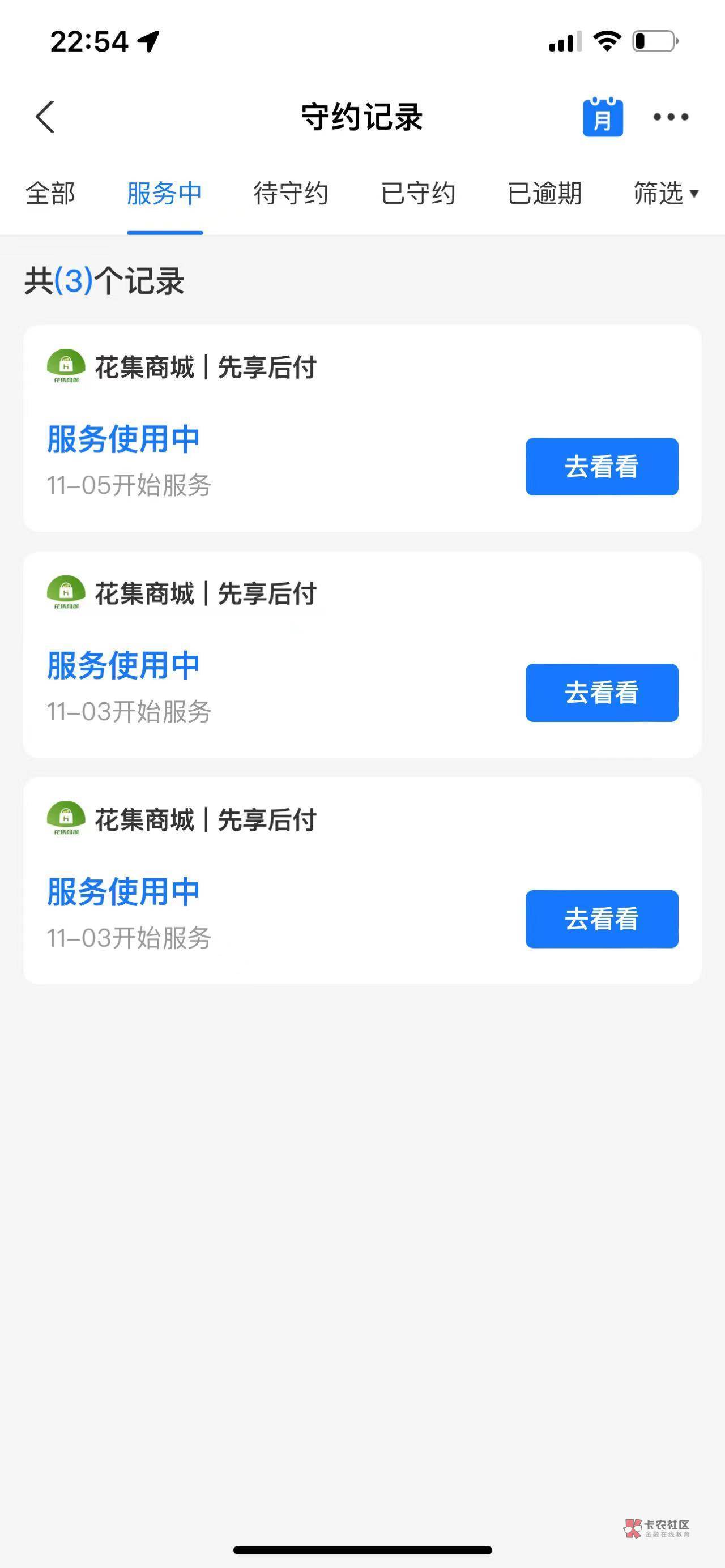Tap 去看看 for the 11-05 service record
The height and width of the screenshot is (1568, 725).
[x=602, y=467]
